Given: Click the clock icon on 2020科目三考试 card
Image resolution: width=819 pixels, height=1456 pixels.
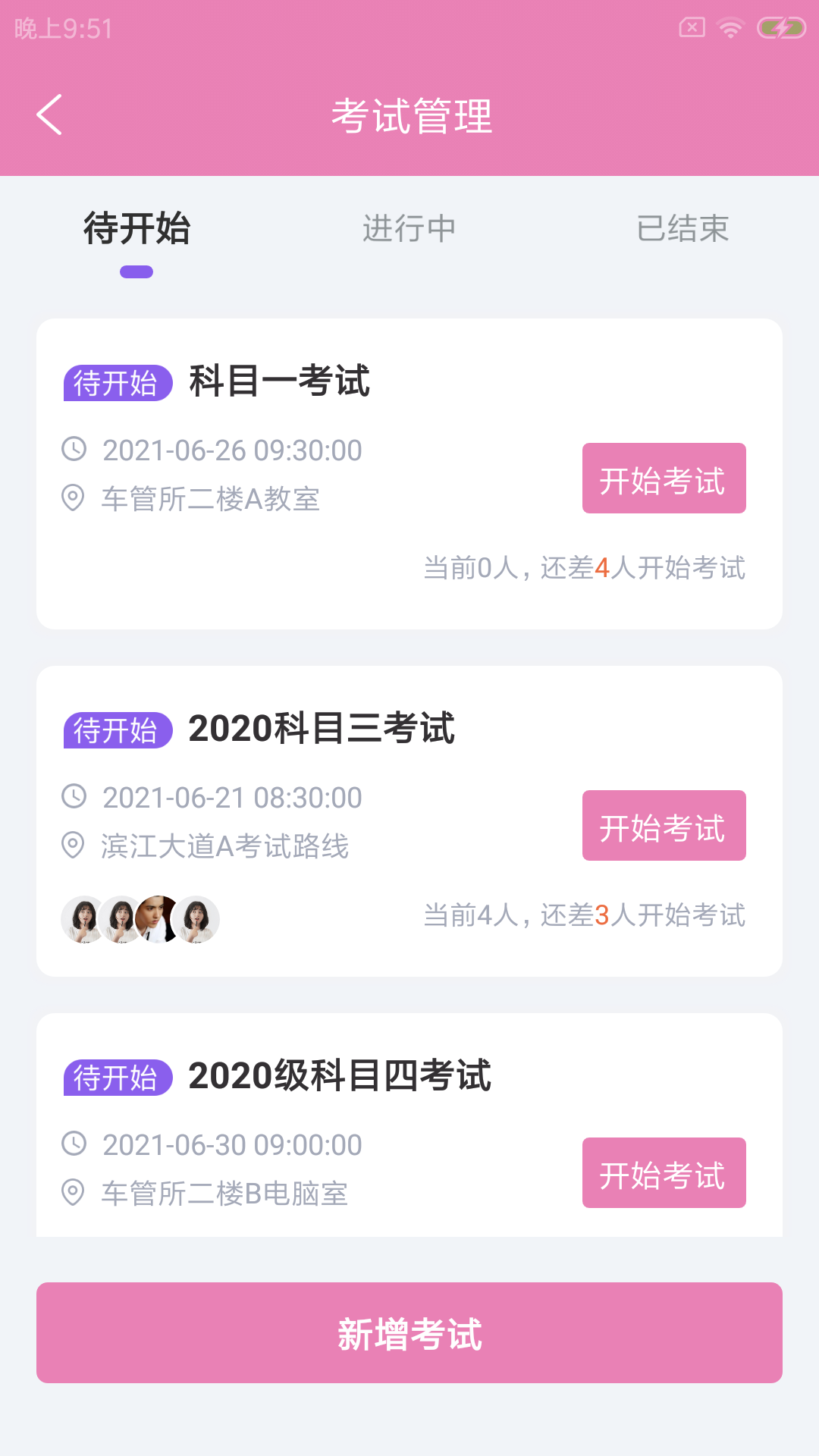Looking at the screenshot, I should tap(74, 797).
